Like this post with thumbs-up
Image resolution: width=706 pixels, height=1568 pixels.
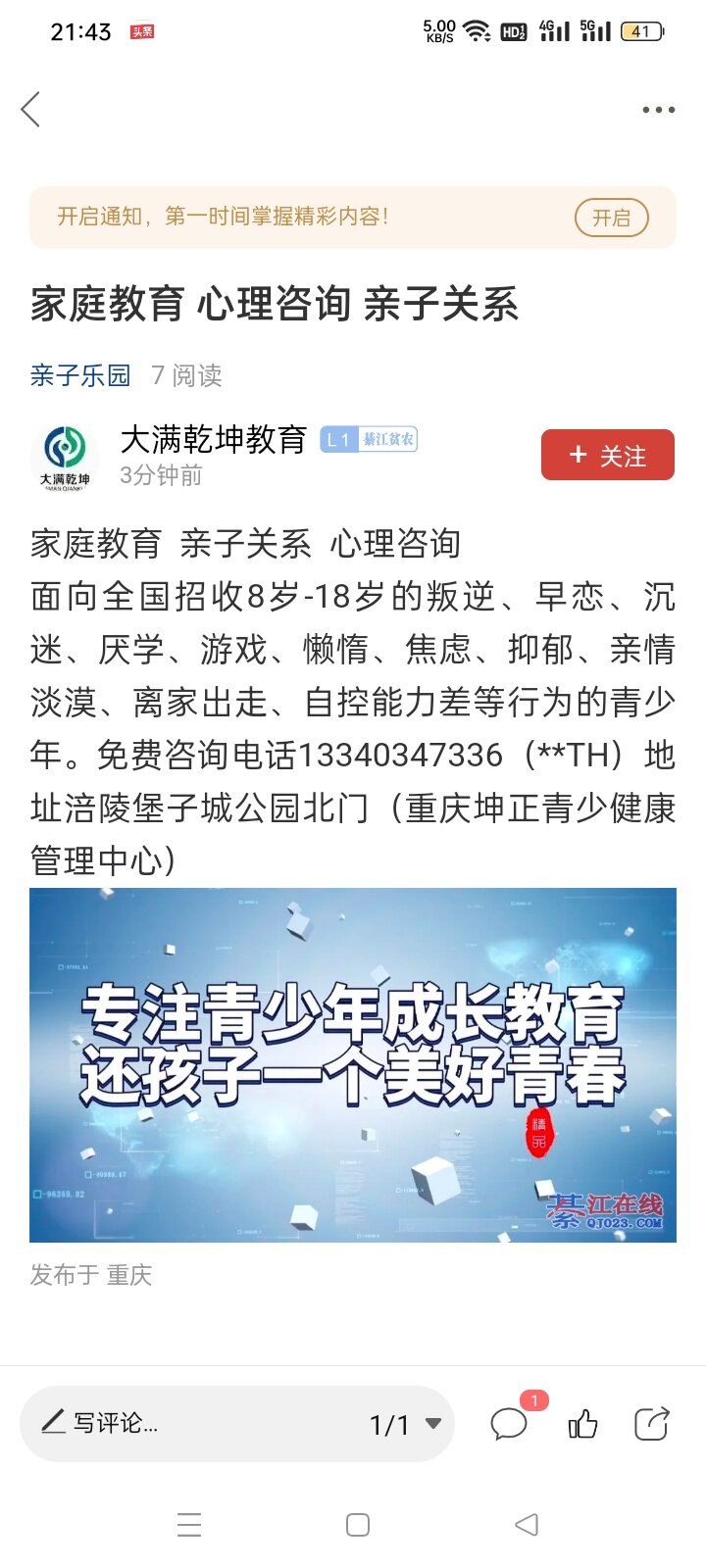pyautogui.click(x=582, y=1423)
